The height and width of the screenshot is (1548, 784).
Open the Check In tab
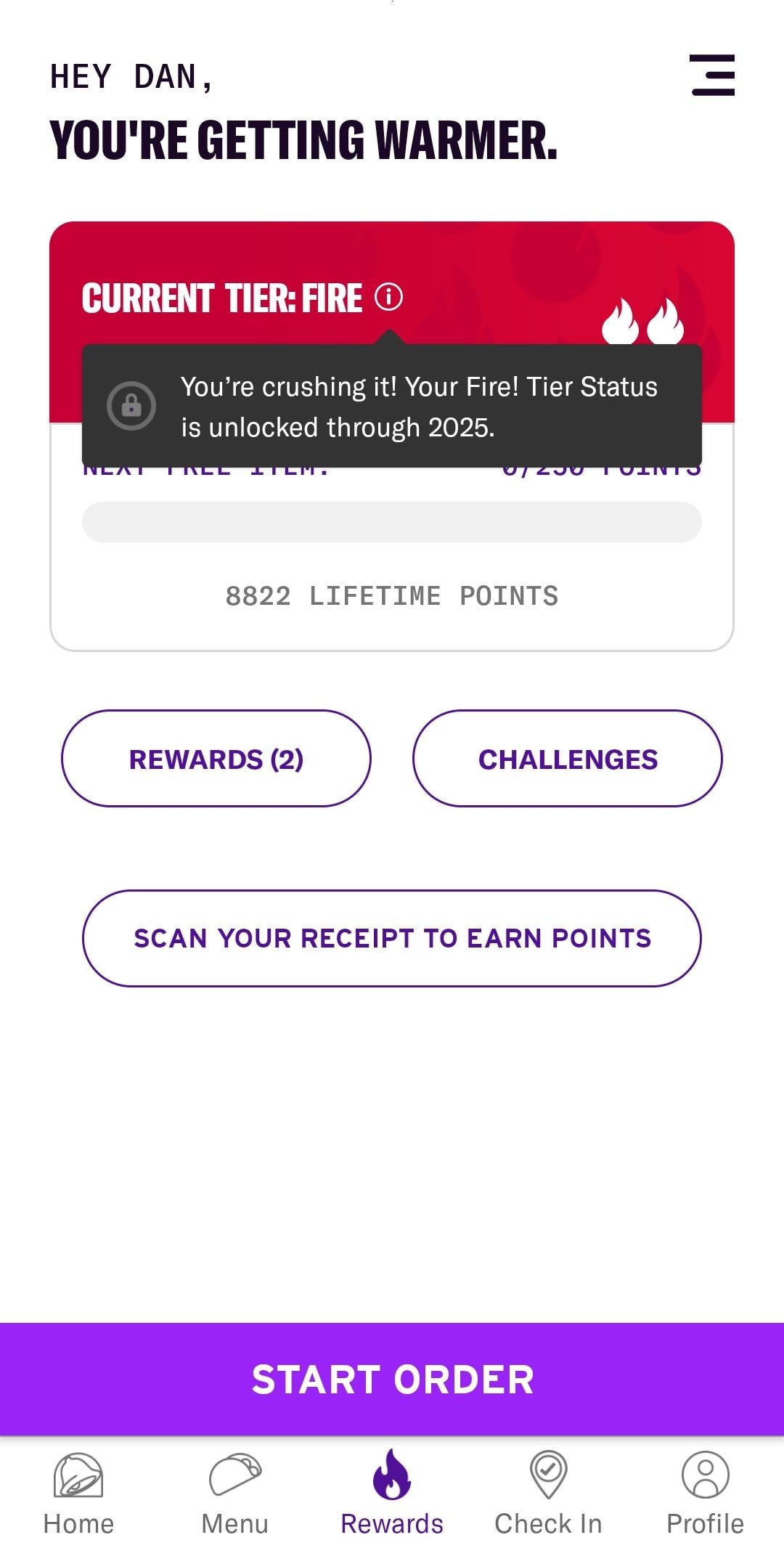tap(549, 1493)
